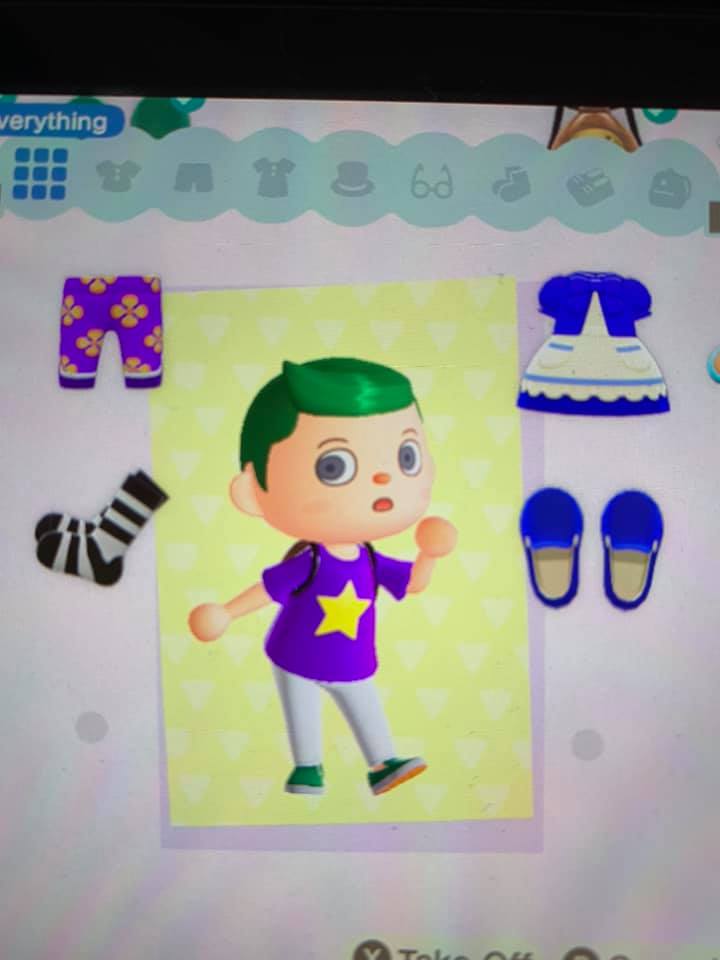Open the shoes category tab
The image size is (720, 960).
tap(589, 187)
